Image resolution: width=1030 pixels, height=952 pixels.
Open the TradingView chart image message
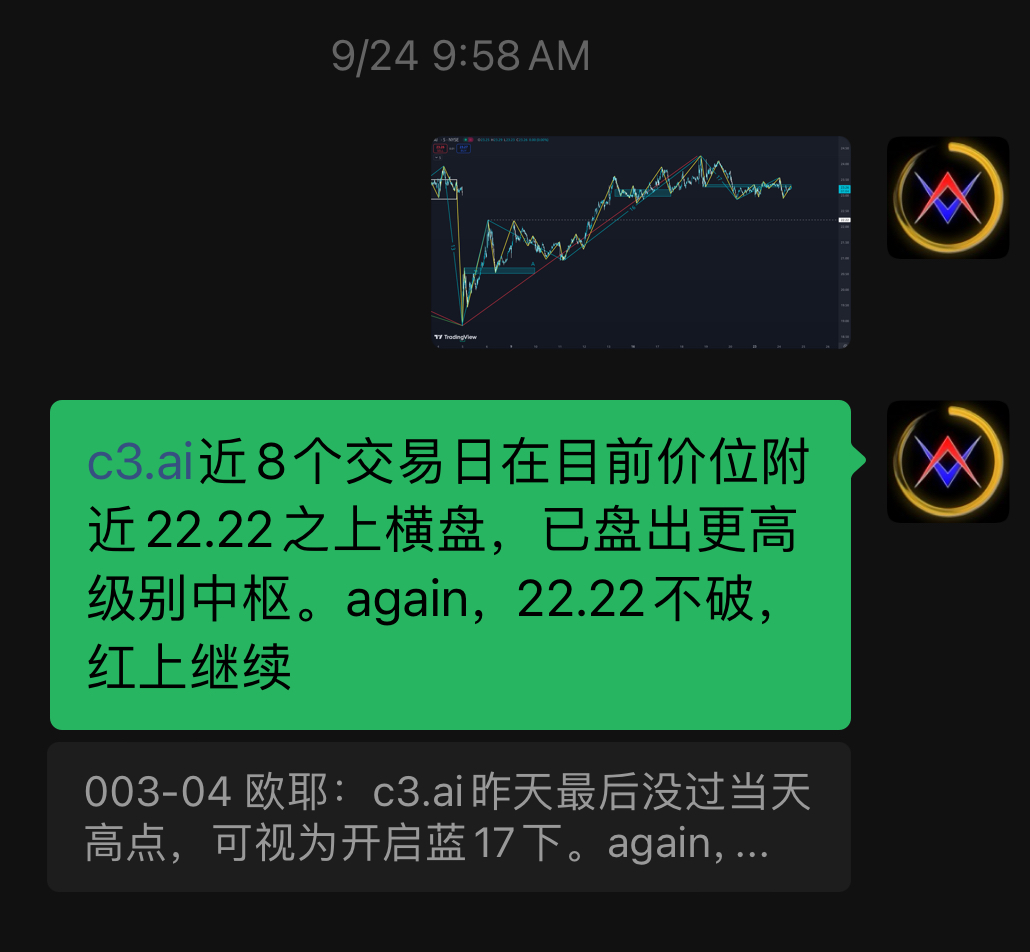[x=640, y=242]
